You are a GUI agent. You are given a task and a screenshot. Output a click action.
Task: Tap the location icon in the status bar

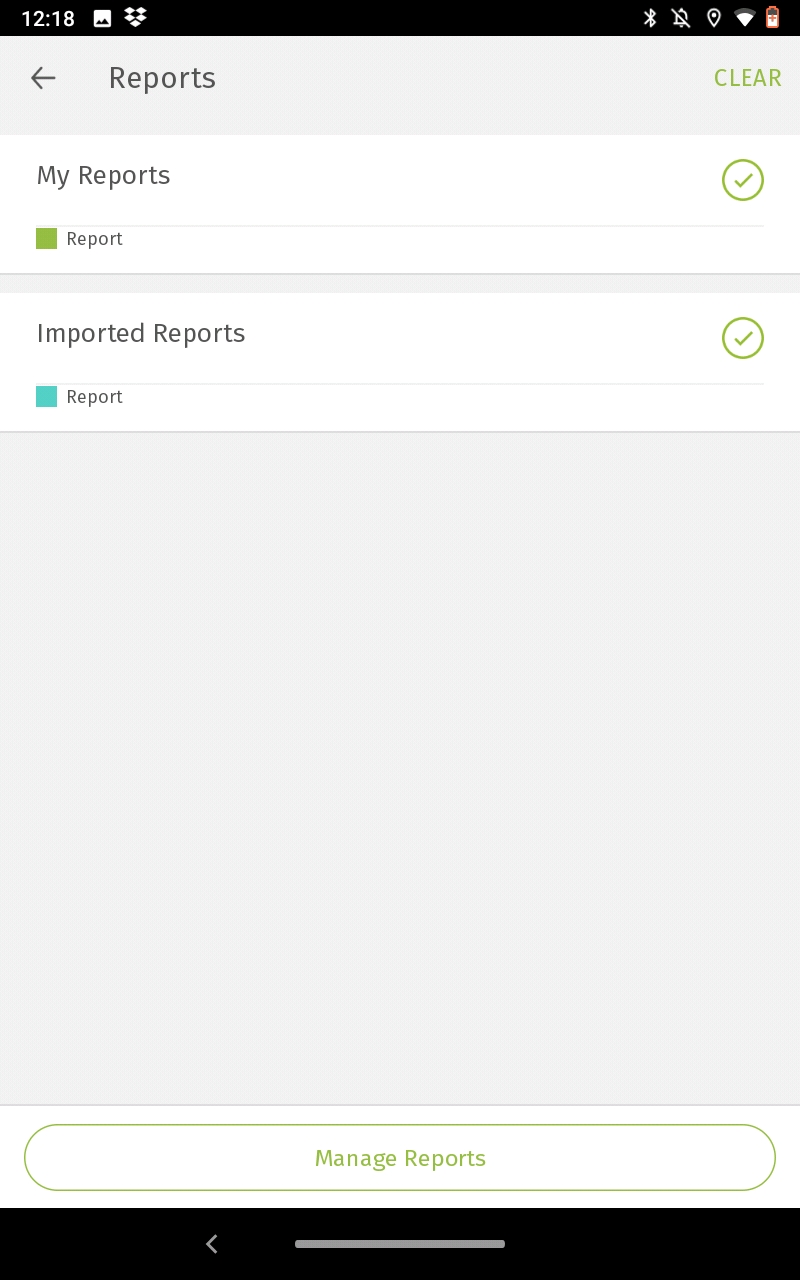coord(714,17)
